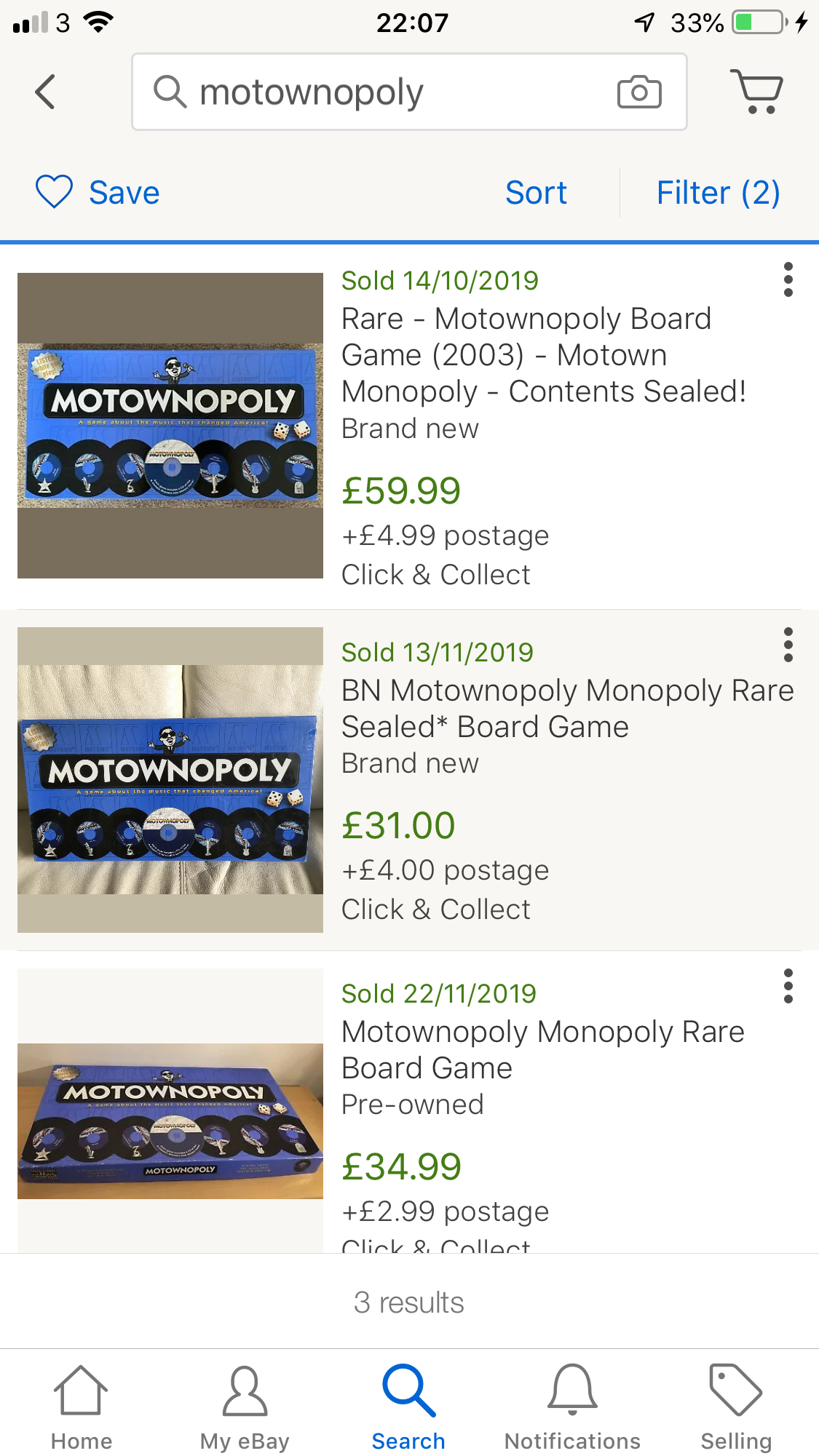819x1456 pixels.
Task: Open the shopping cart
Action: tap(757, 92)
